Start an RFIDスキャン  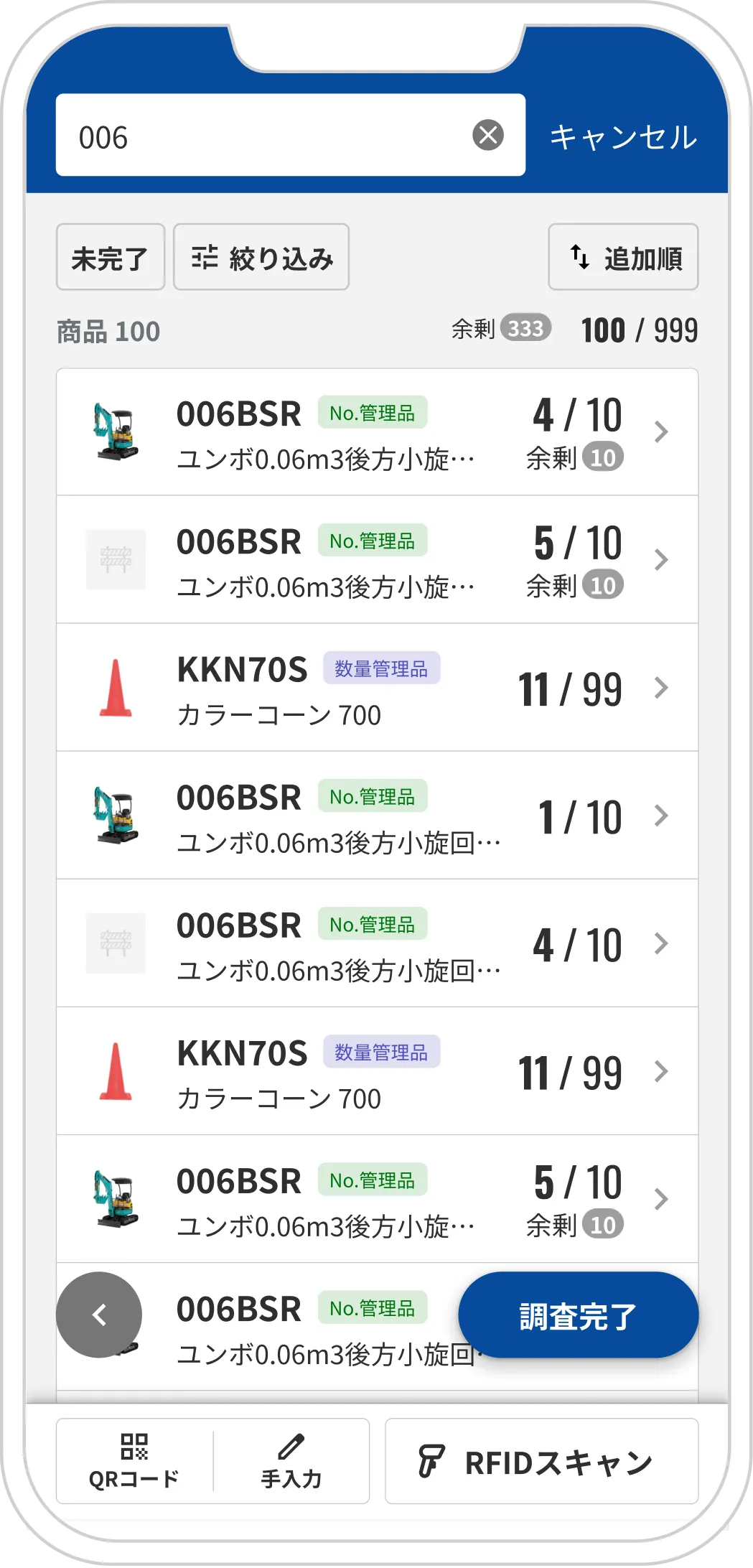pos(541,1460)
